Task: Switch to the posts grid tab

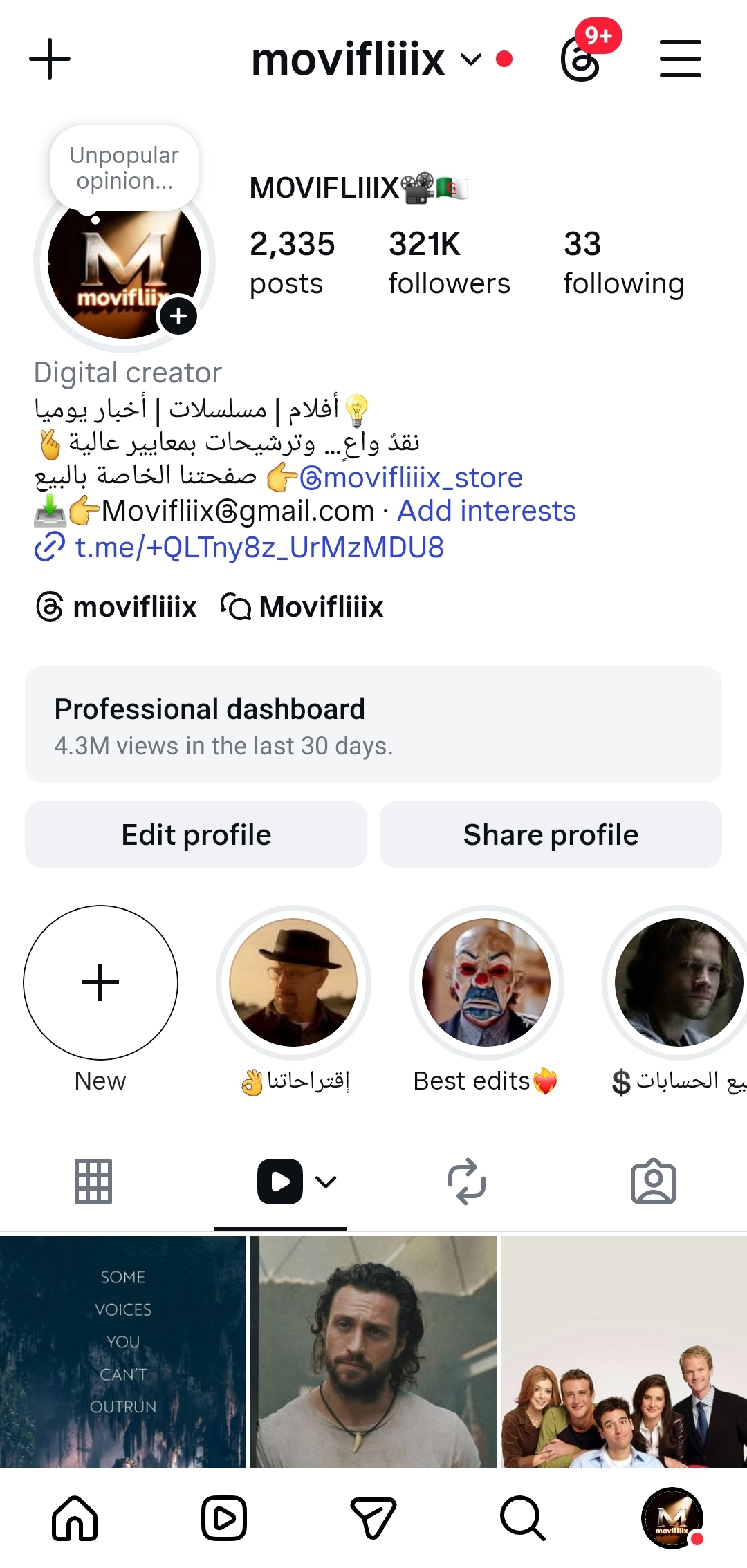Action: pyautogui.click(x=93, y=1182)
